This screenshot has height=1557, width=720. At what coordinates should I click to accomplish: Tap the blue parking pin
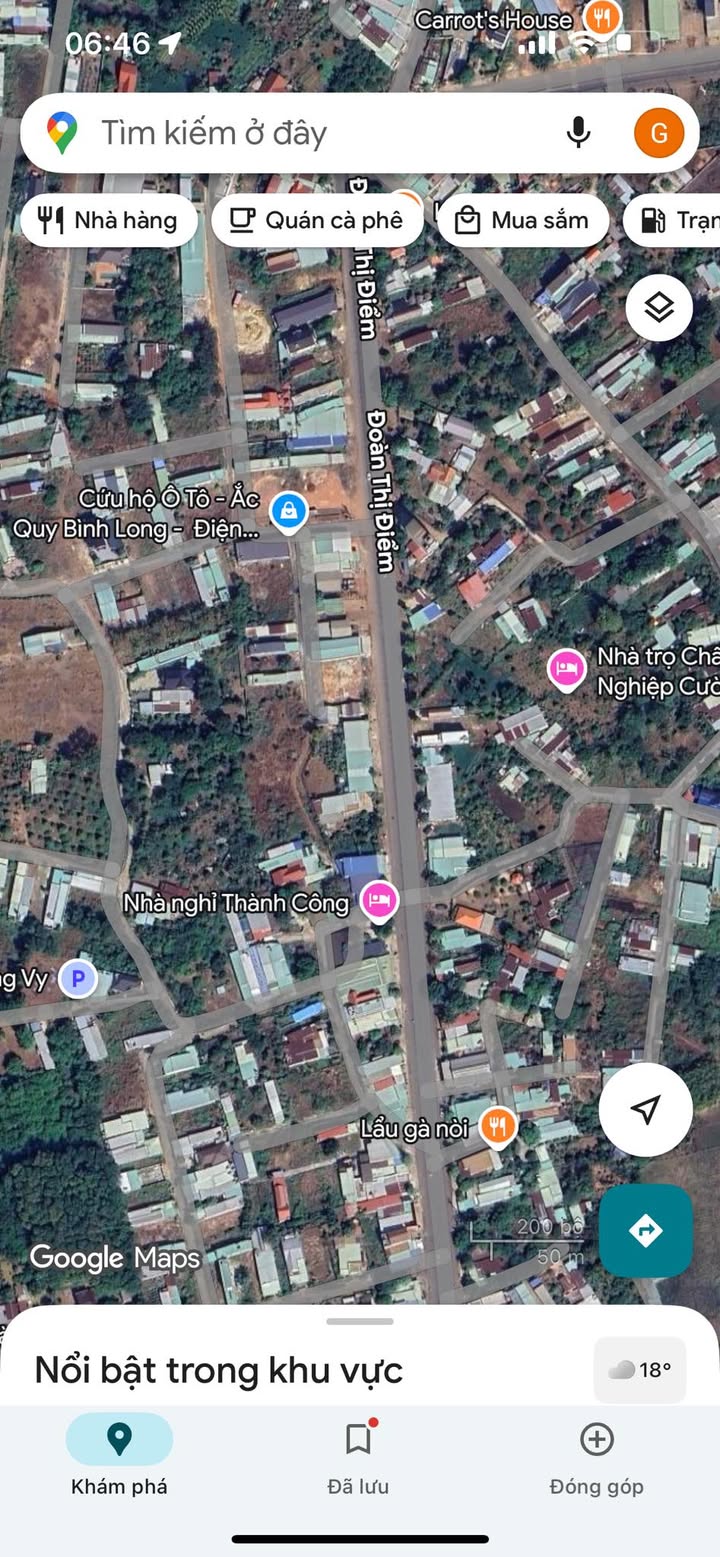77,979
